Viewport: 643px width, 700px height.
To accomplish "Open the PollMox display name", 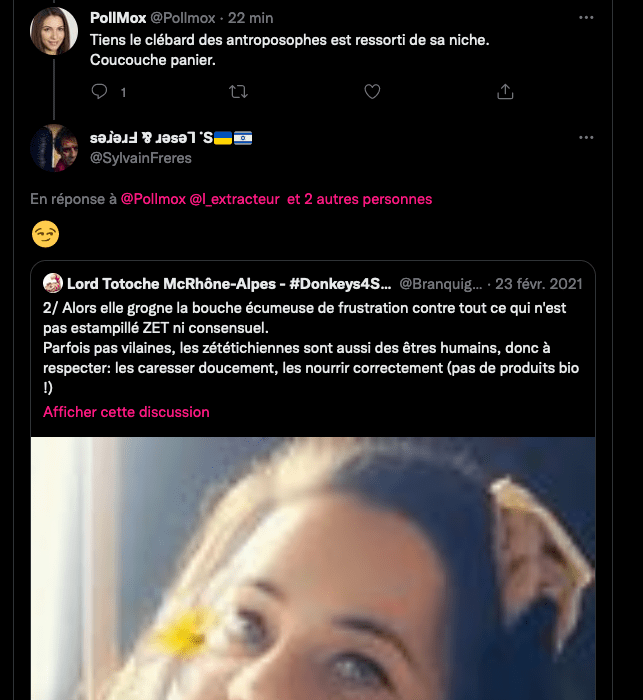I will (x=117, y=18).
